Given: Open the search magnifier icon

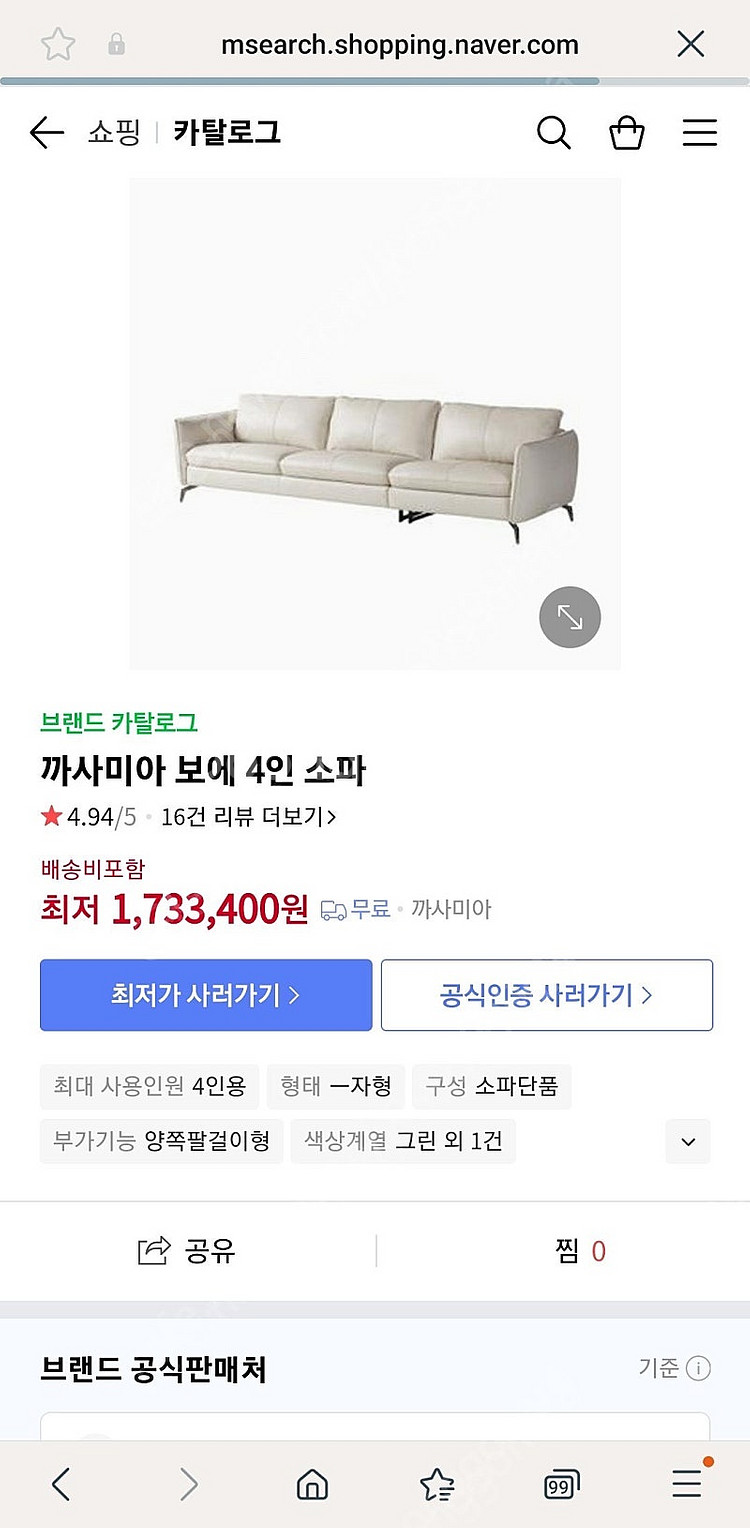Looking at the screenshot, I should [x=553, y=133].
